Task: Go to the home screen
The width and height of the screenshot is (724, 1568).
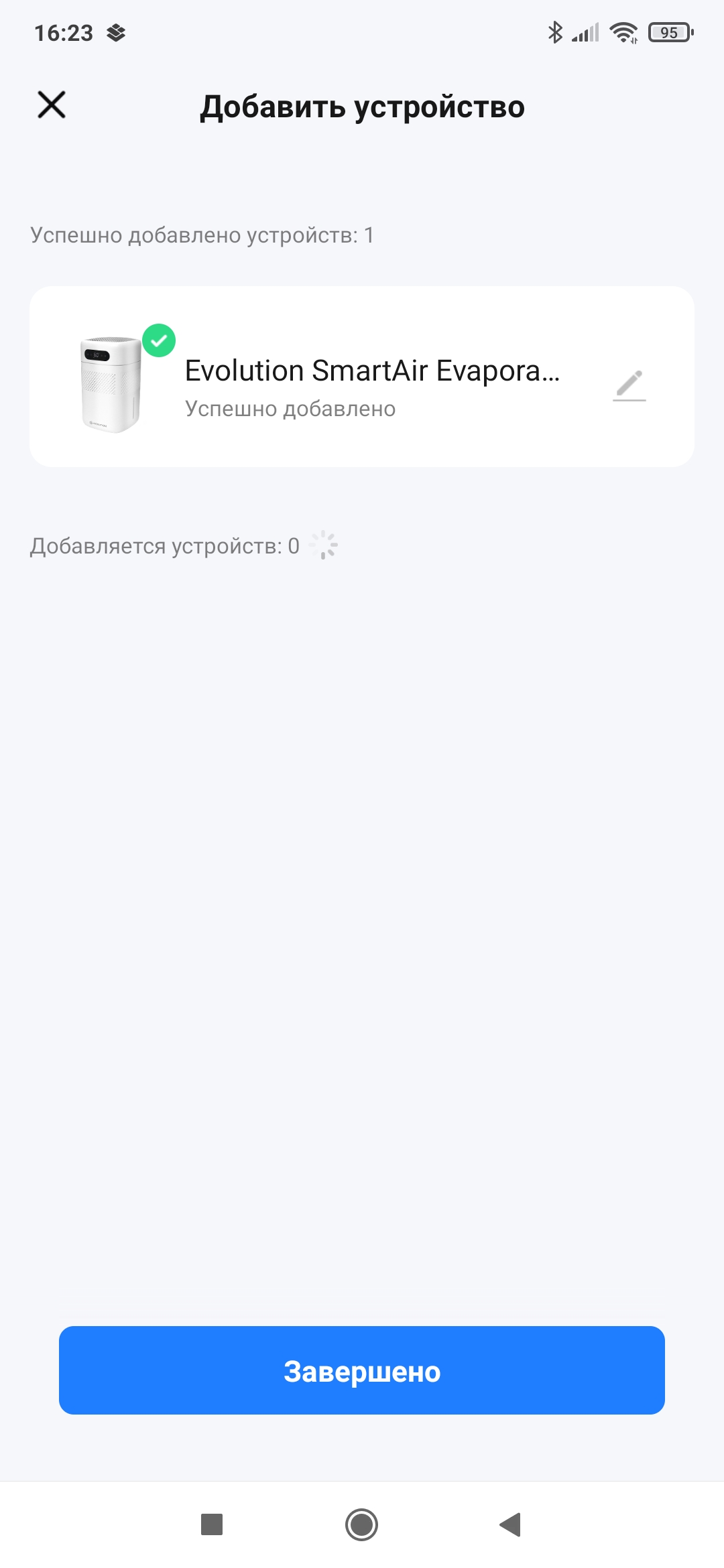Action: 361,1524
